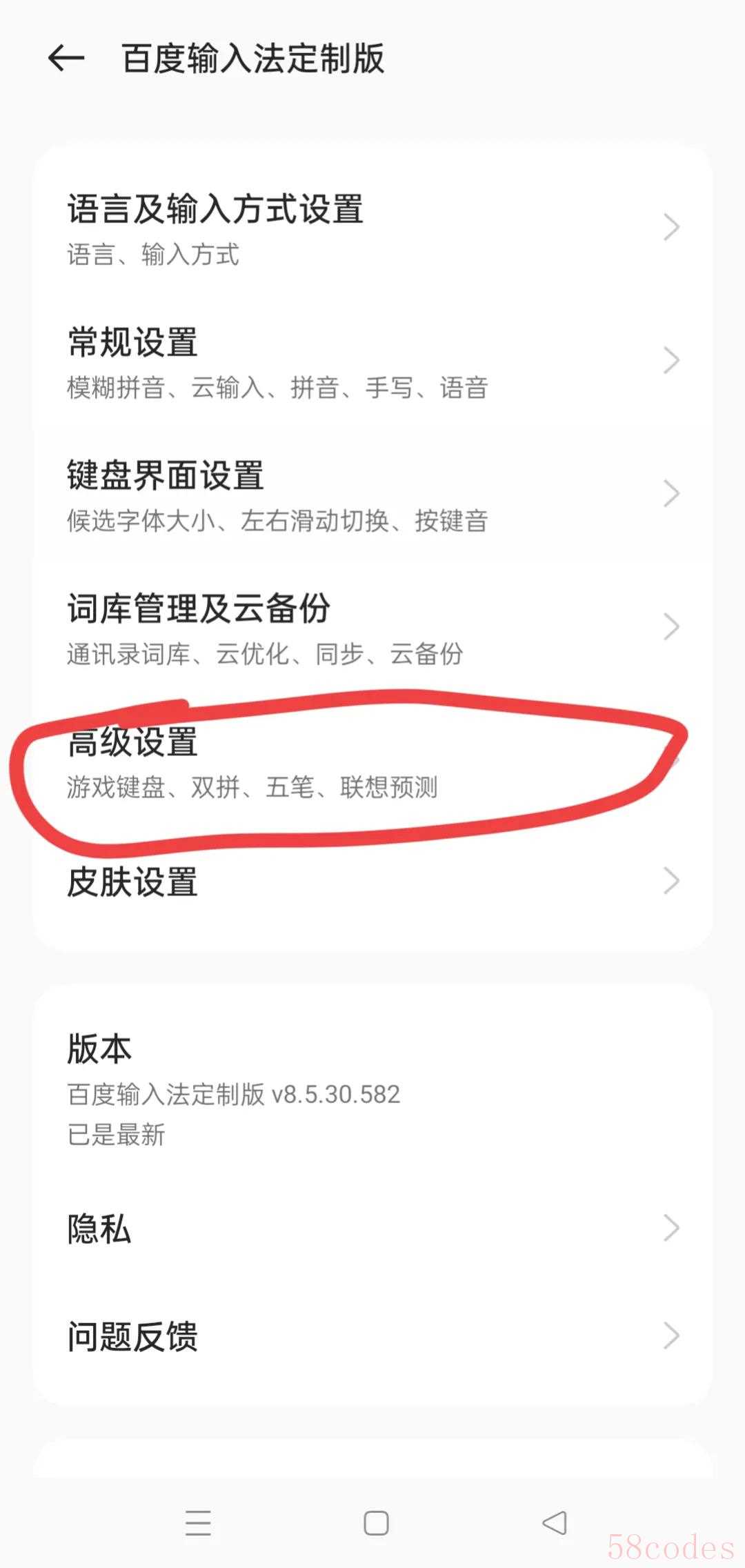Image resolution: width=745 pixels, height=1568 pixels.
Task: Open 常规设置 options
Action: 372,361
